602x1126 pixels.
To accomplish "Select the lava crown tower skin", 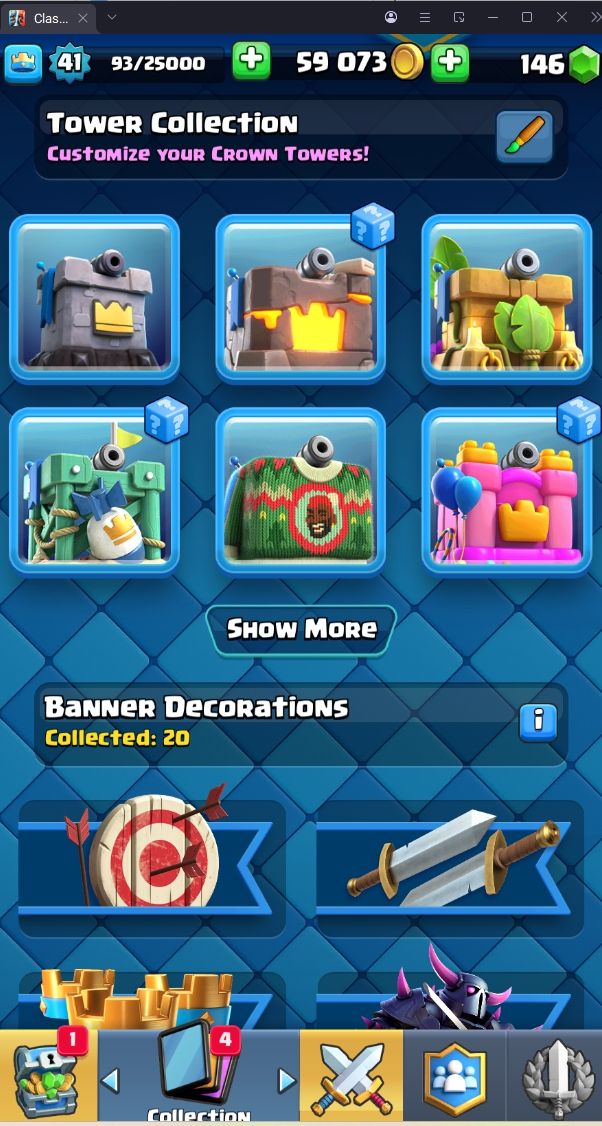I will pos(301,298).
